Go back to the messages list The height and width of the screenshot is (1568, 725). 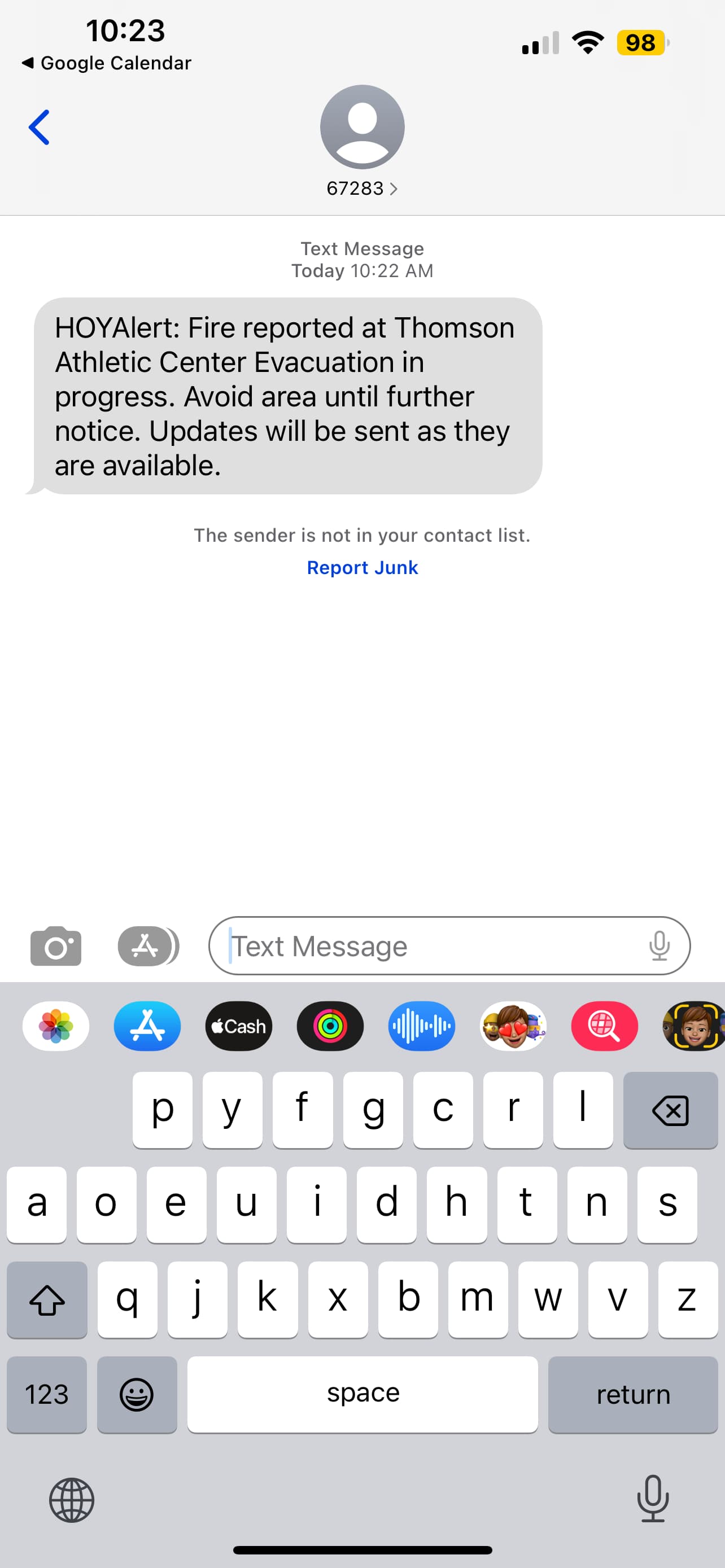pos(39,127)
